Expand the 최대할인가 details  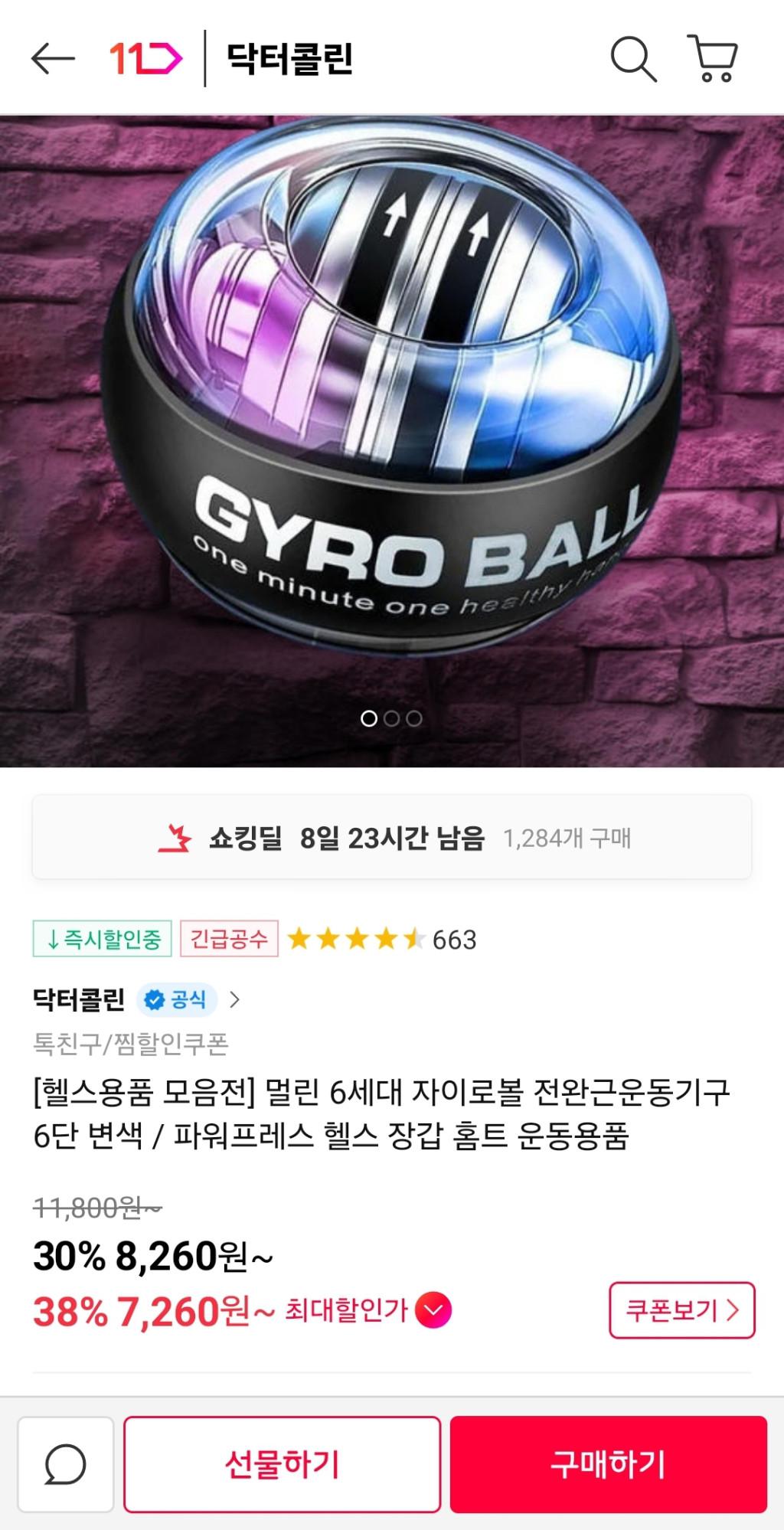point(433,1310)
